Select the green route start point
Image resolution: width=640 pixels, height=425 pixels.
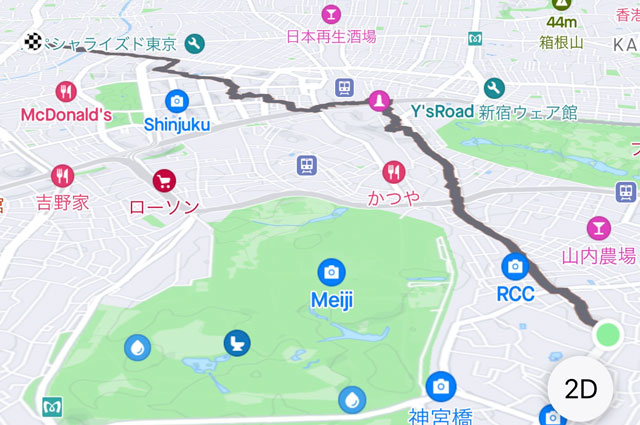607,335
